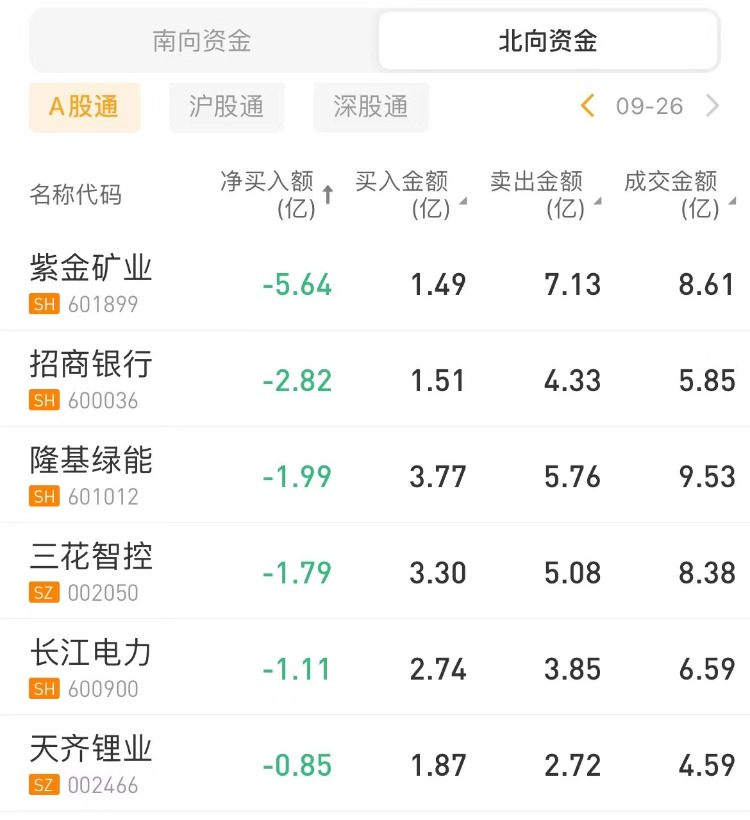Image resolution: width=750 pixels, height=820 pixels.
Task: Switch to the 南向资金 tab
Action: (202, 41)
